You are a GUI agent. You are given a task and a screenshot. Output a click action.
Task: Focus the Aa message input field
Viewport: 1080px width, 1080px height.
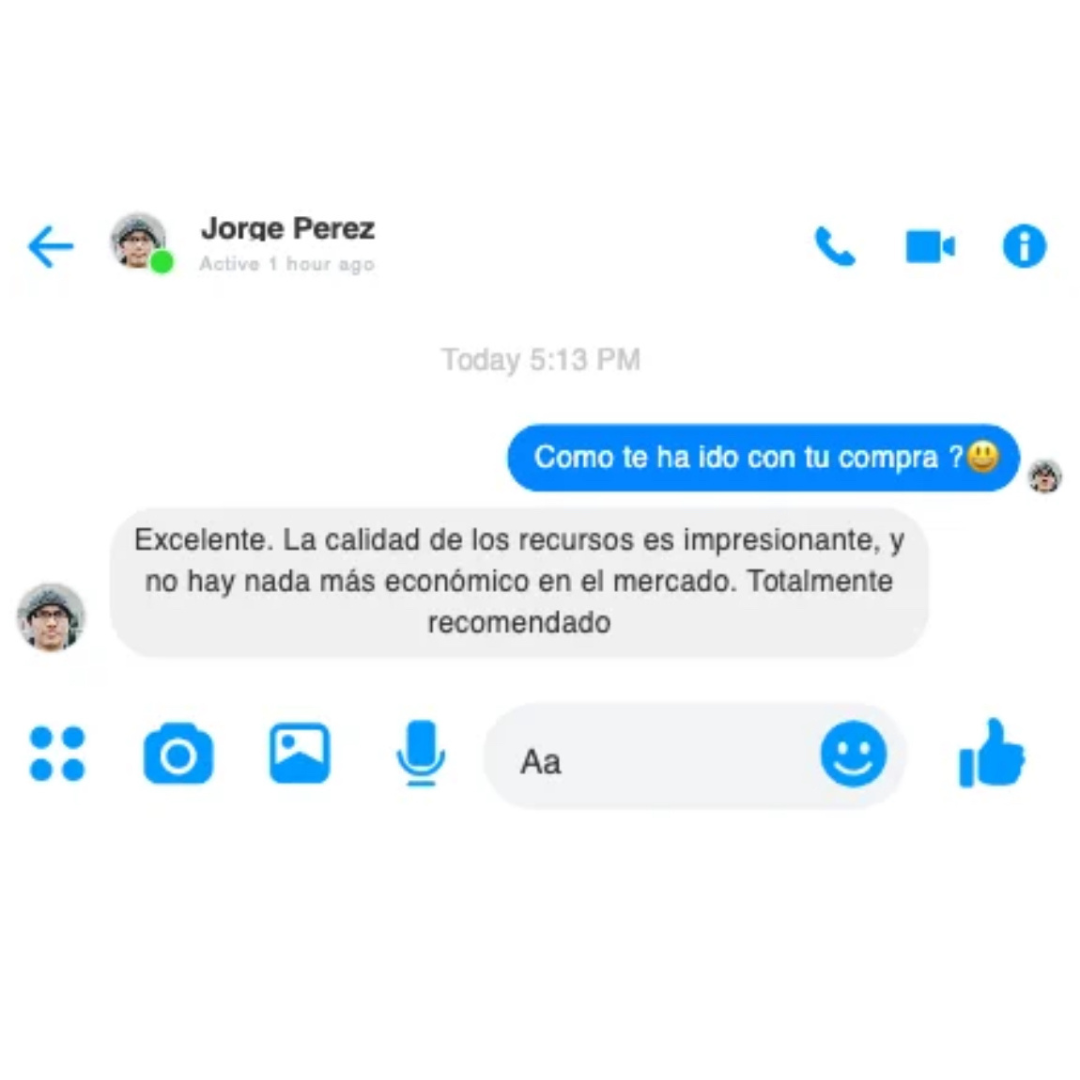click(x=650, y=762)
